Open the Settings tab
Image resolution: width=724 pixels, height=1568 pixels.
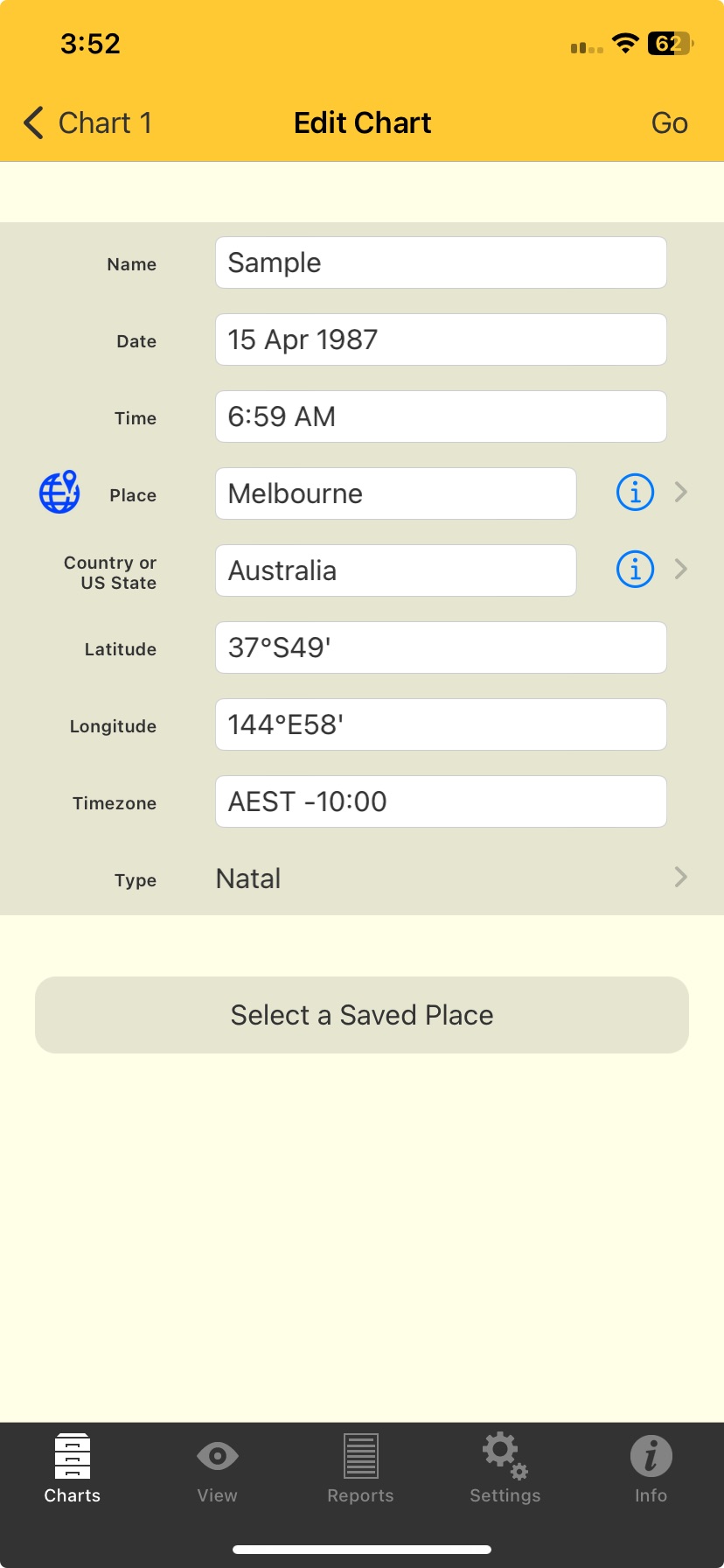(x=505, y=1469)
